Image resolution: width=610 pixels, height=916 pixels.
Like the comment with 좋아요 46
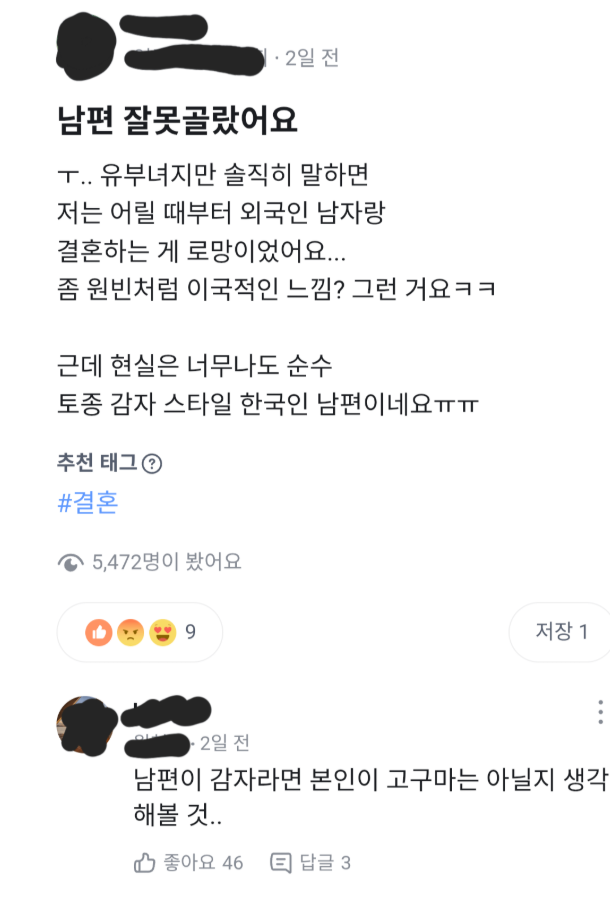pyautogui.click(x=188, y=862)
